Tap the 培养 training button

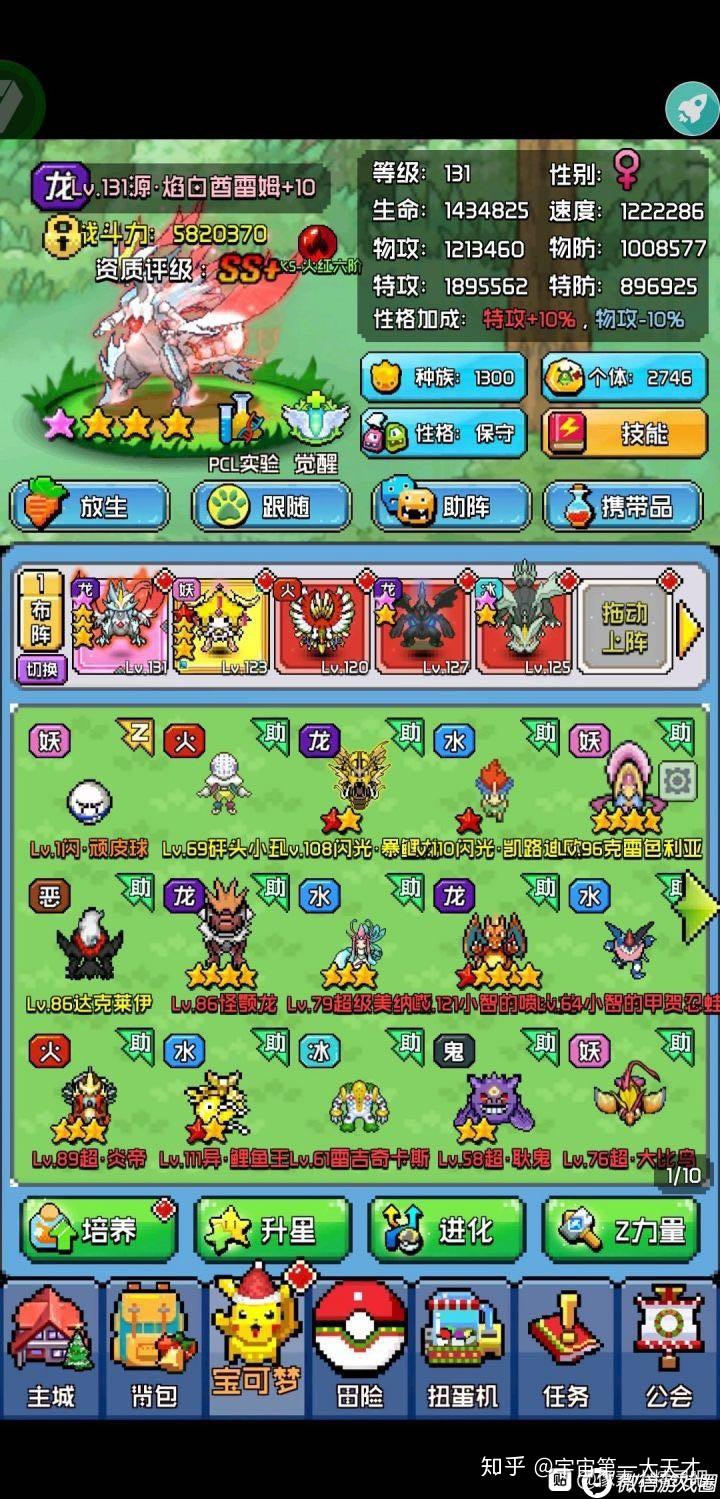(x=97, y=1231)
